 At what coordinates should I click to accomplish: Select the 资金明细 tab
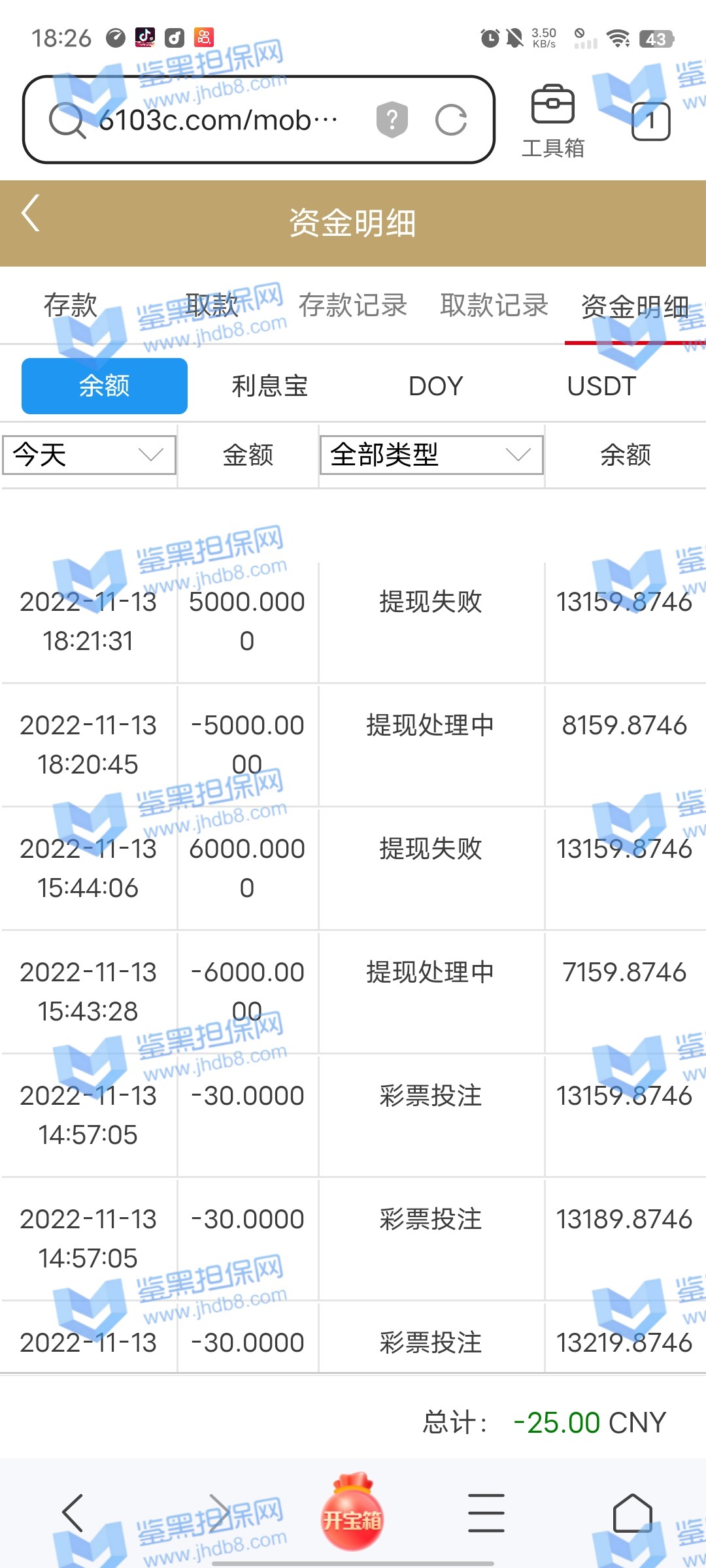(635, 306)
